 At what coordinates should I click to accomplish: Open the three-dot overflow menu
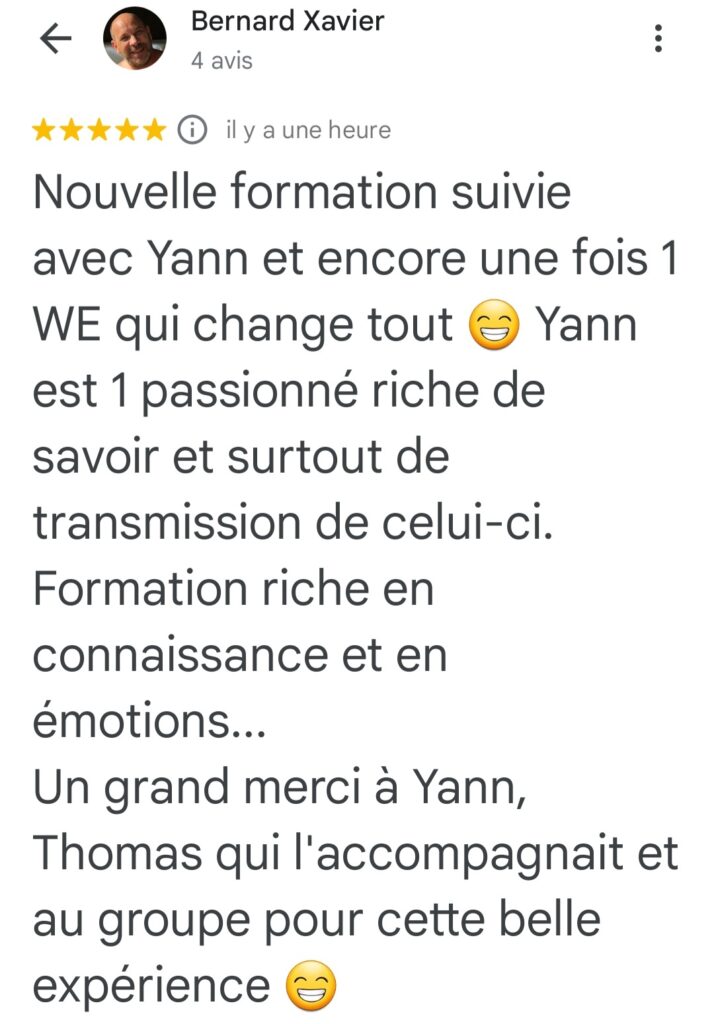click(658, 38)
